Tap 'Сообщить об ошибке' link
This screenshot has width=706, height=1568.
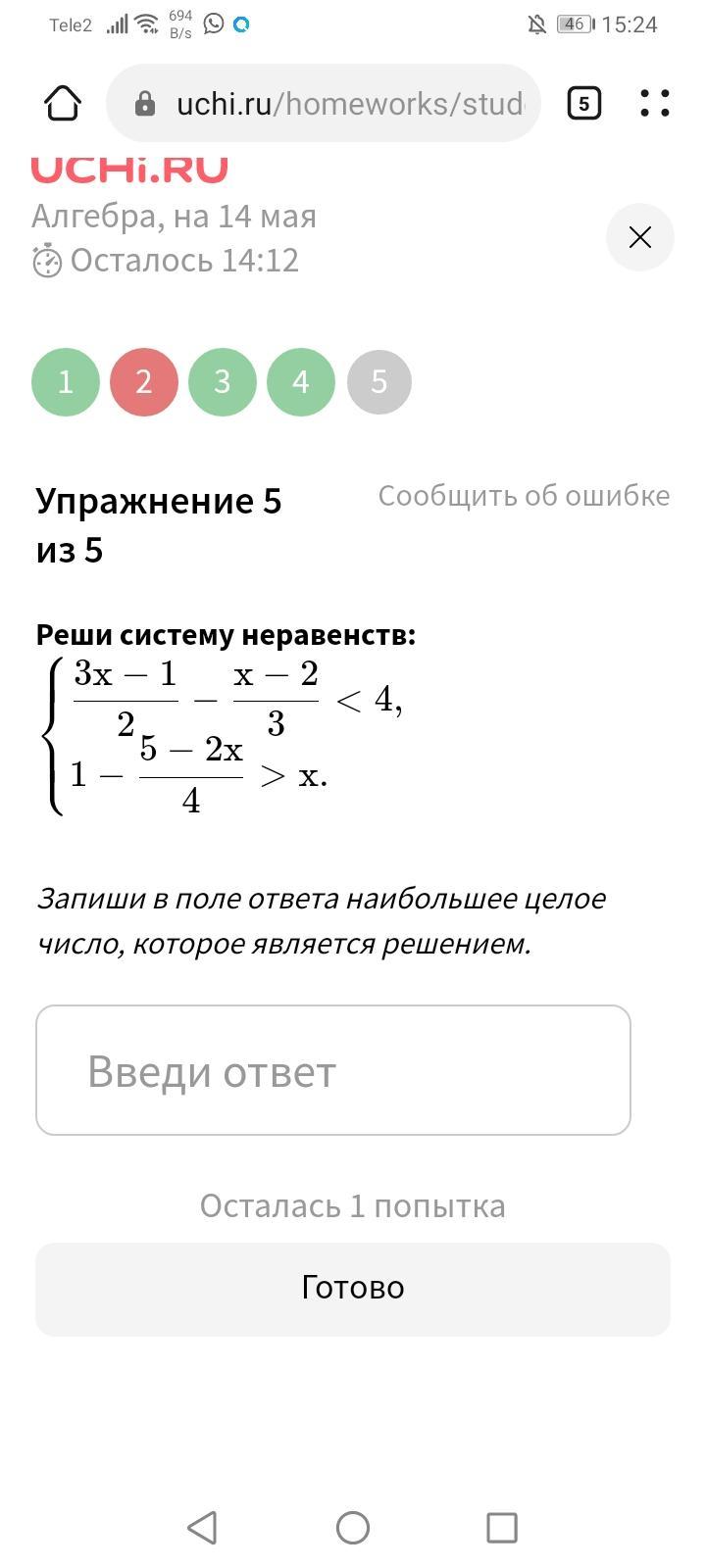click(524, 496)
